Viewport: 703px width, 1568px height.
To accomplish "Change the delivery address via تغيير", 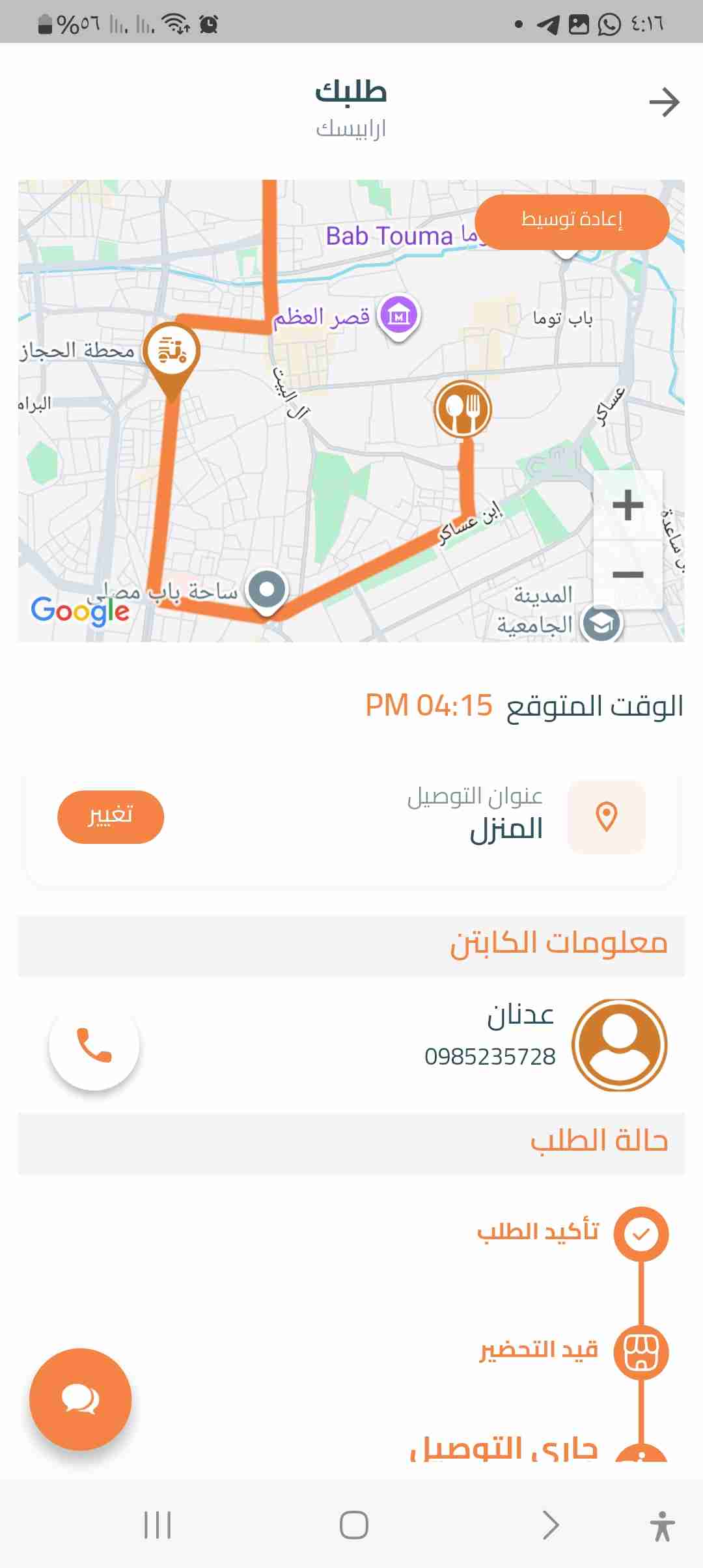I will click(x=111, y=817).
